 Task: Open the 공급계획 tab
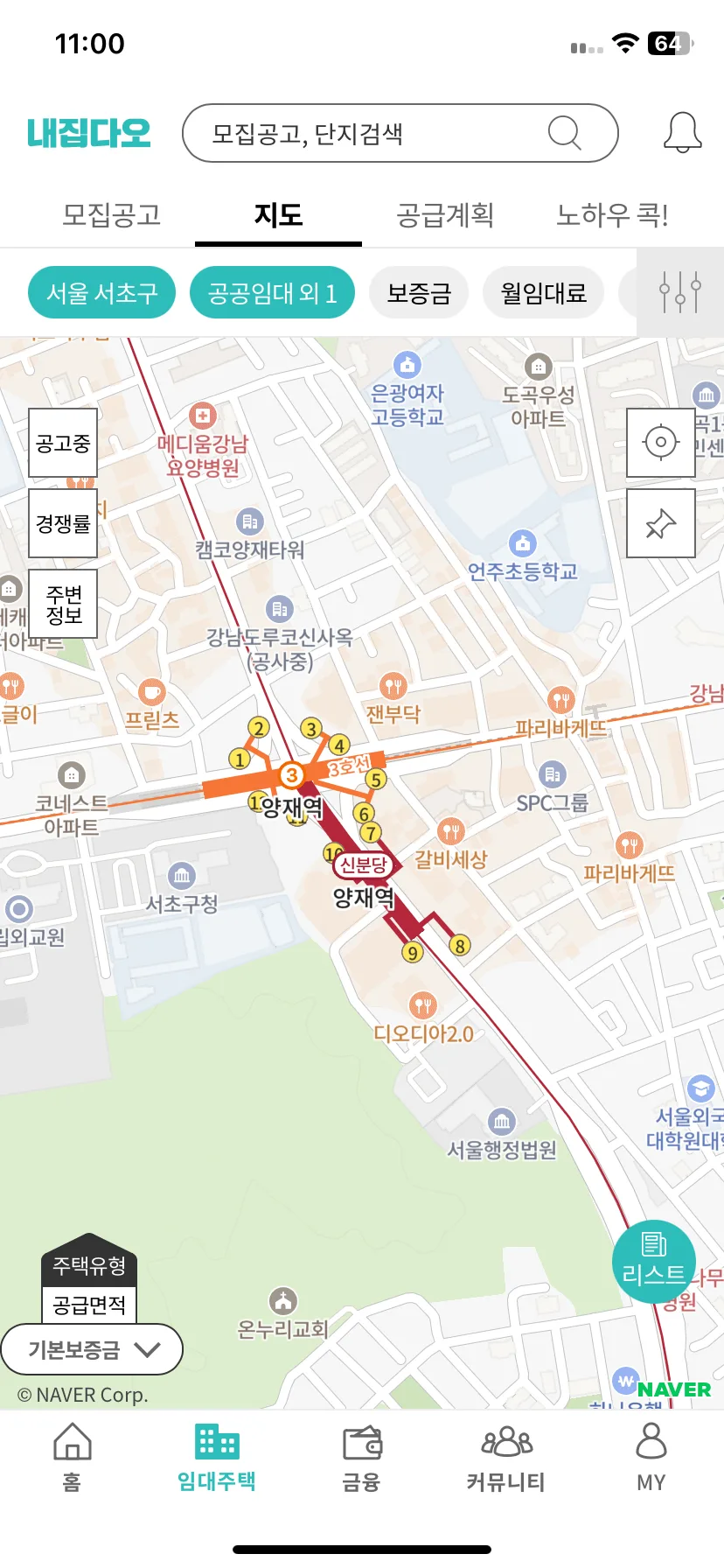click(x=445, y=215)
